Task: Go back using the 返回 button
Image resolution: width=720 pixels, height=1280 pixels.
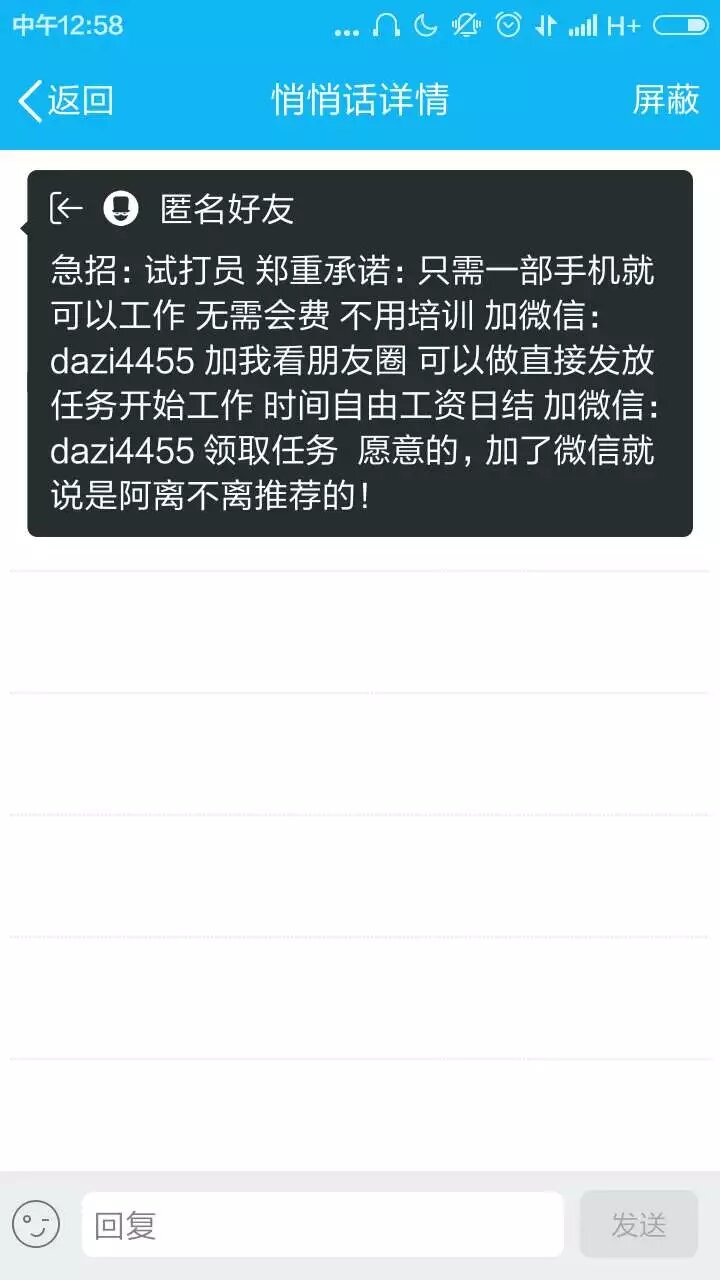Action: coord(66,100)
